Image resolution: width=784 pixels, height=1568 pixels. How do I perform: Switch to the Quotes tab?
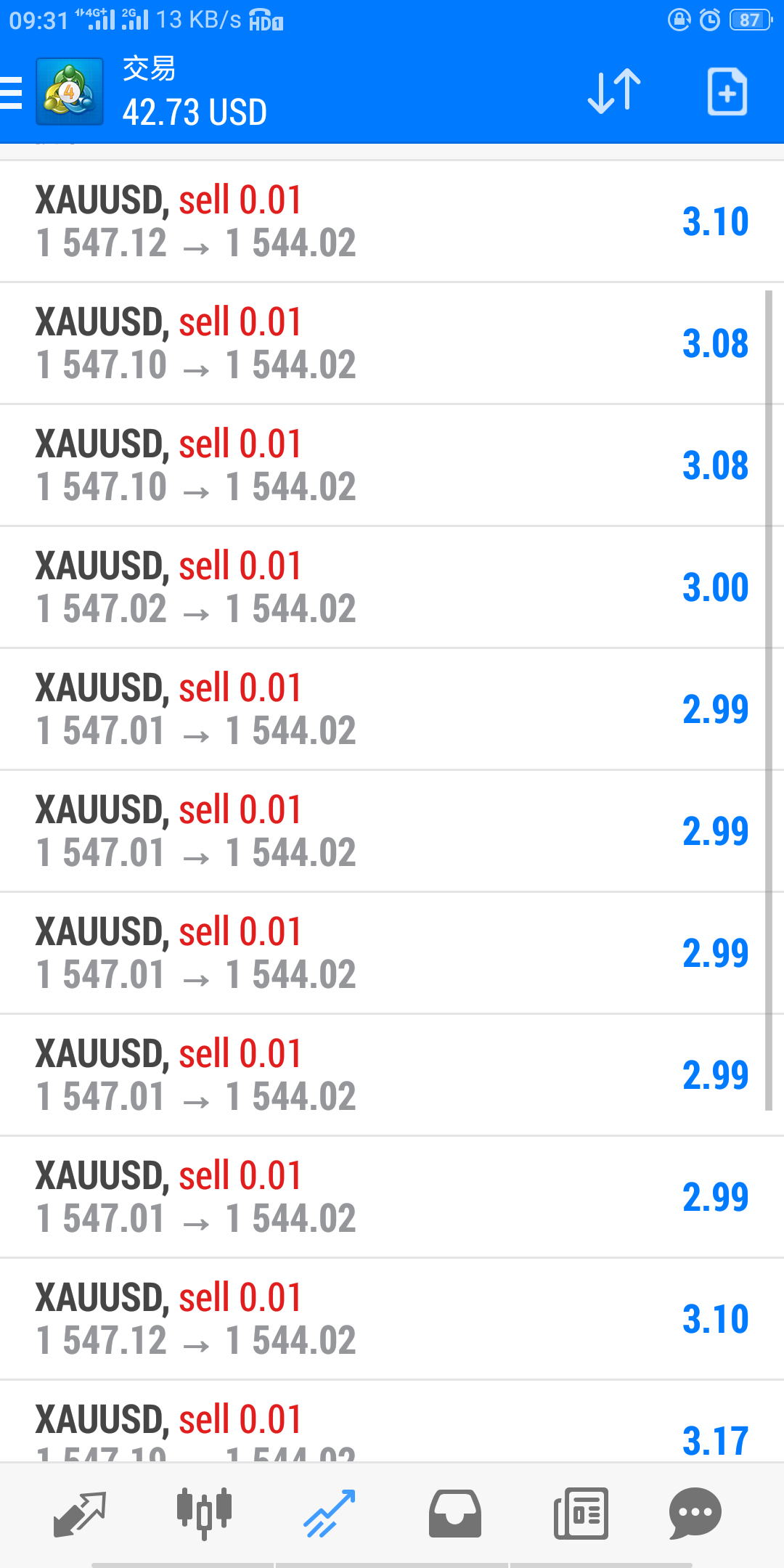point(80,1514)
